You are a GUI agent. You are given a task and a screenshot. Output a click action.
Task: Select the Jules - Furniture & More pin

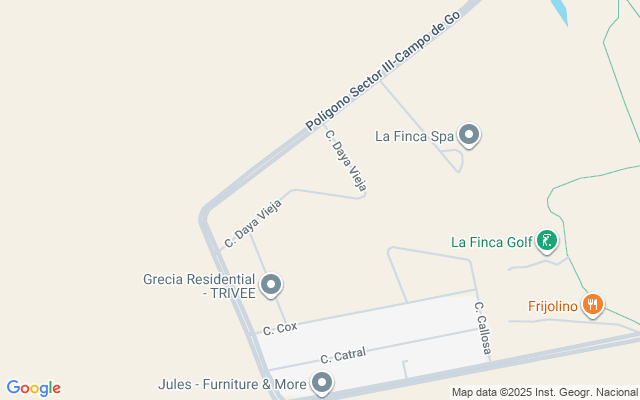[322, 382]
